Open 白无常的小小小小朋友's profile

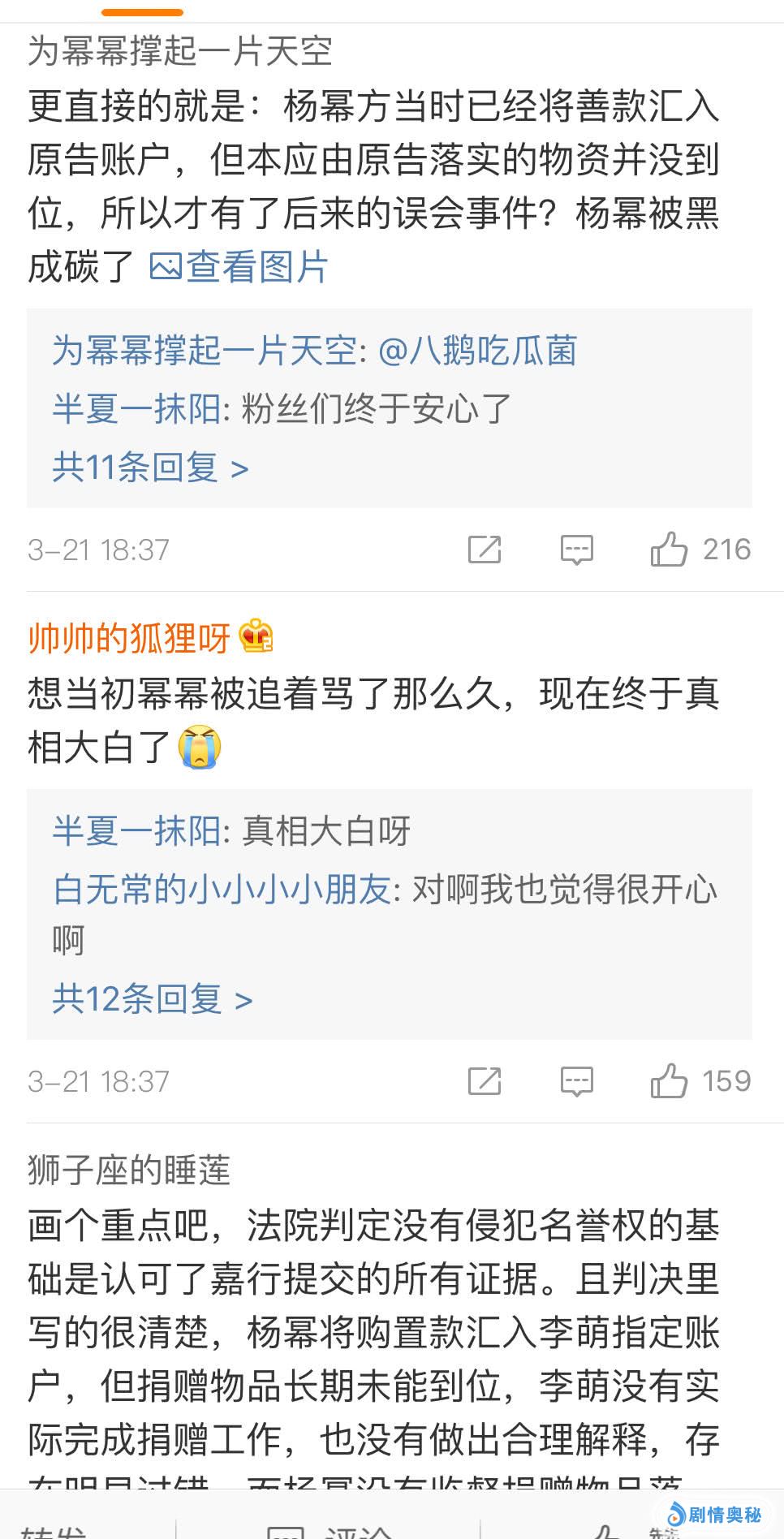(222, 890)
